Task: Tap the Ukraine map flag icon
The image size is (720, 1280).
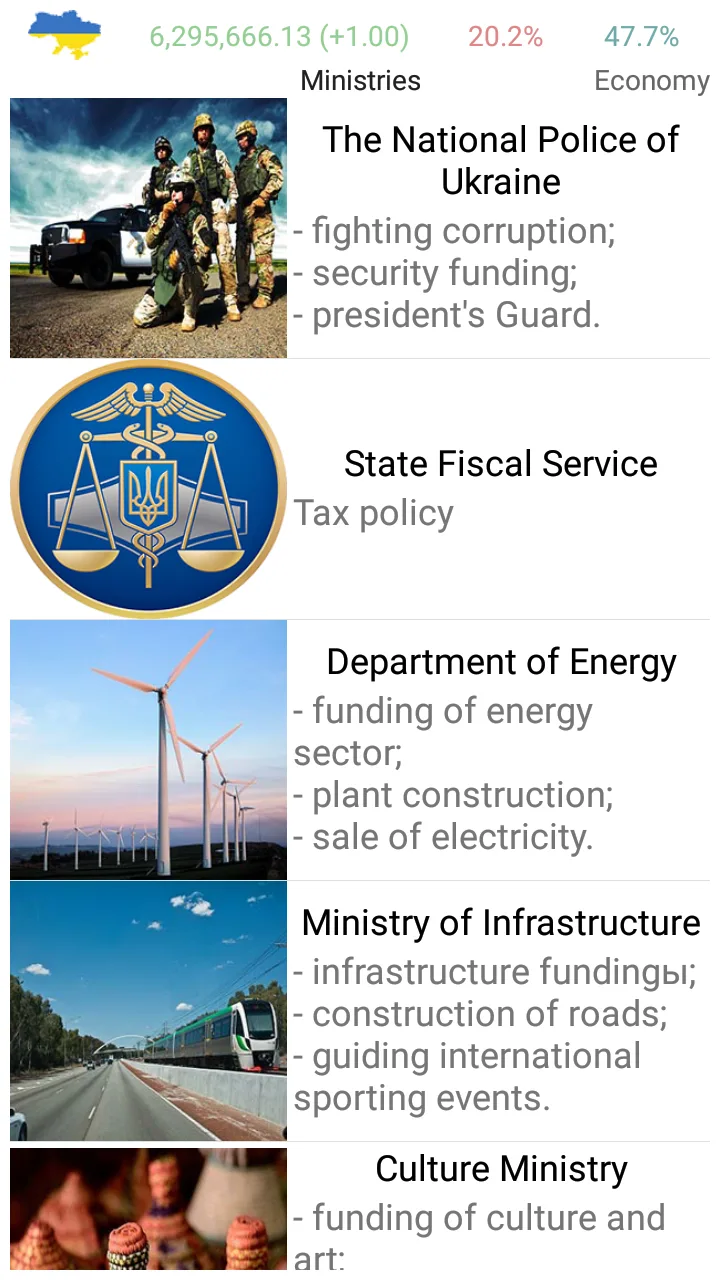Action: 64,35
